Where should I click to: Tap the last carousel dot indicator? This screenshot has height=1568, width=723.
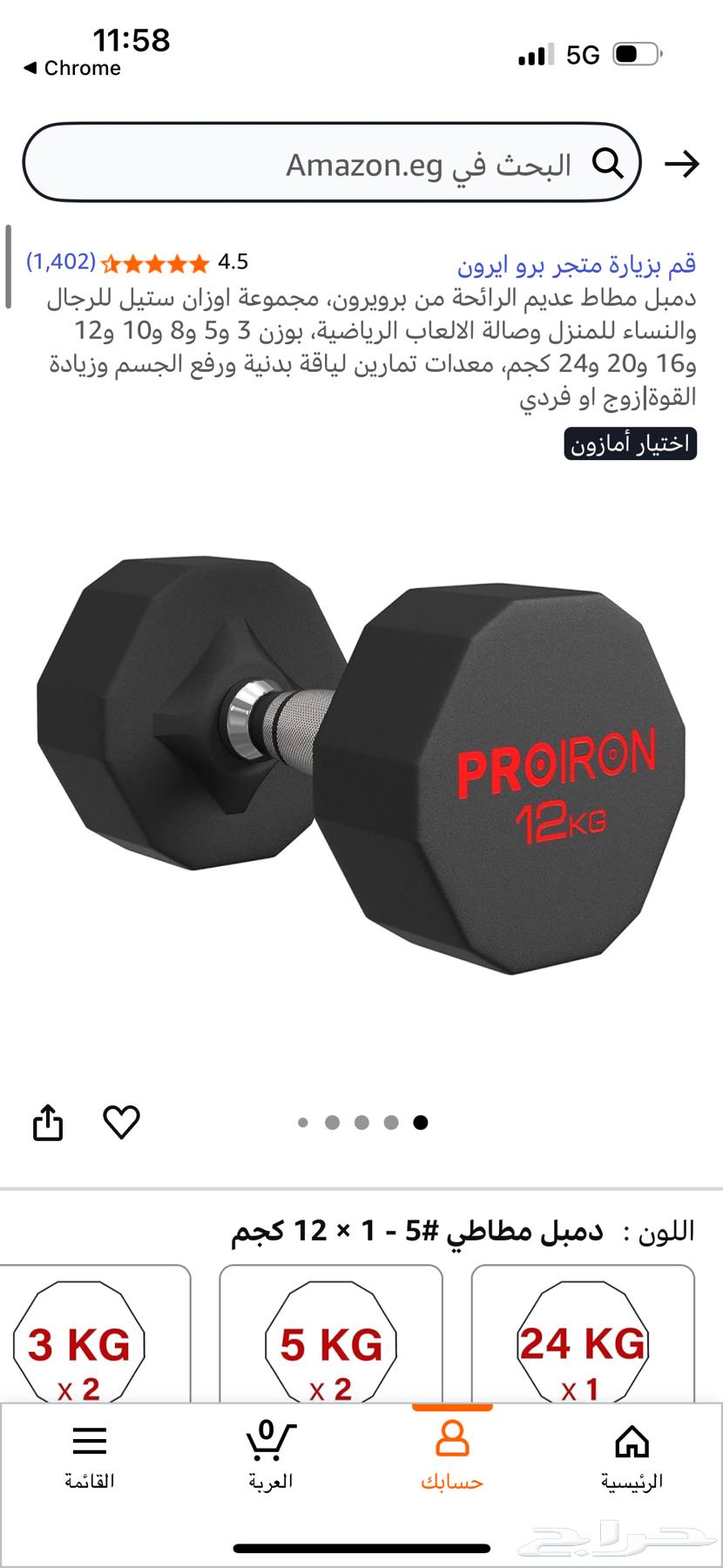[x=421, y=1123]
